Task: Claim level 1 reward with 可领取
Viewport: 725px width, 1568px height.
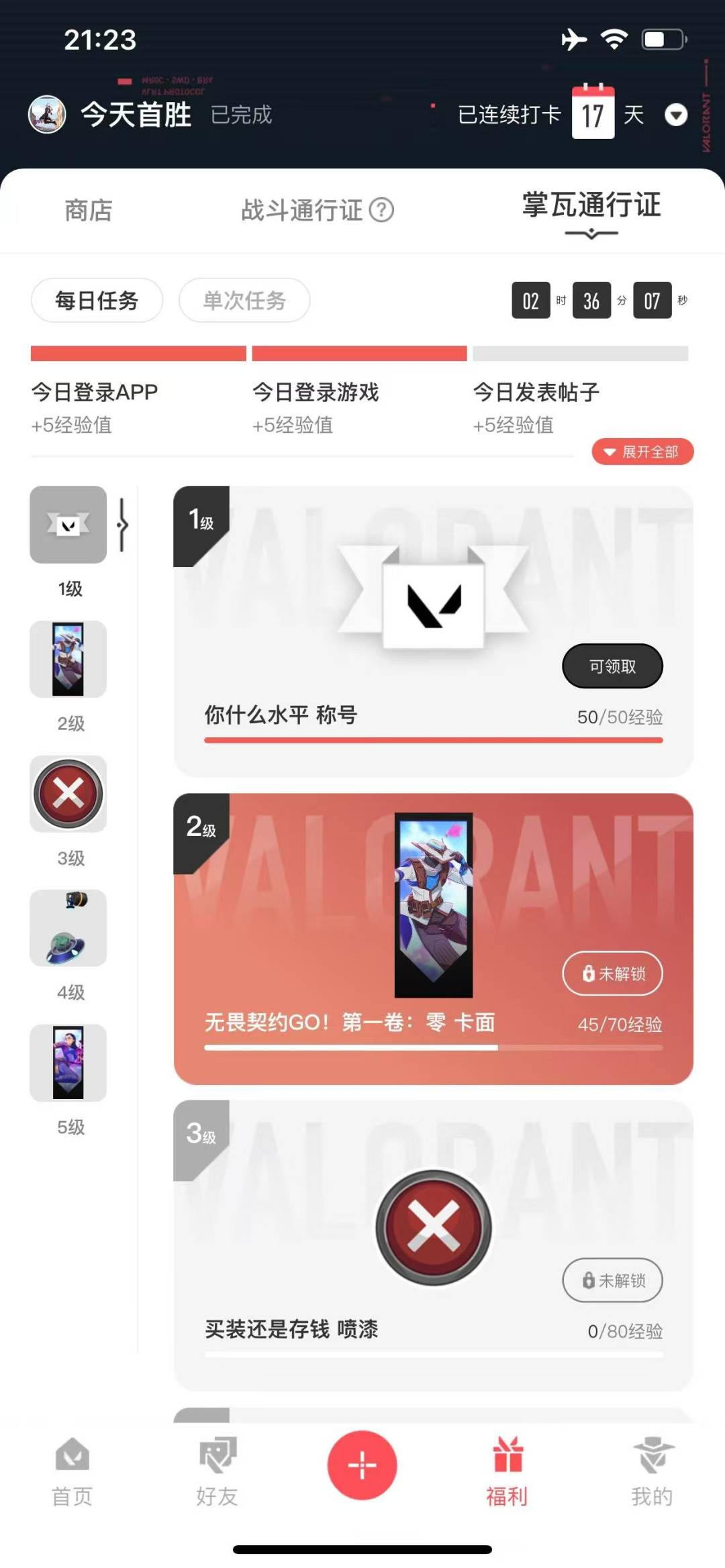Action: [612, 666]
